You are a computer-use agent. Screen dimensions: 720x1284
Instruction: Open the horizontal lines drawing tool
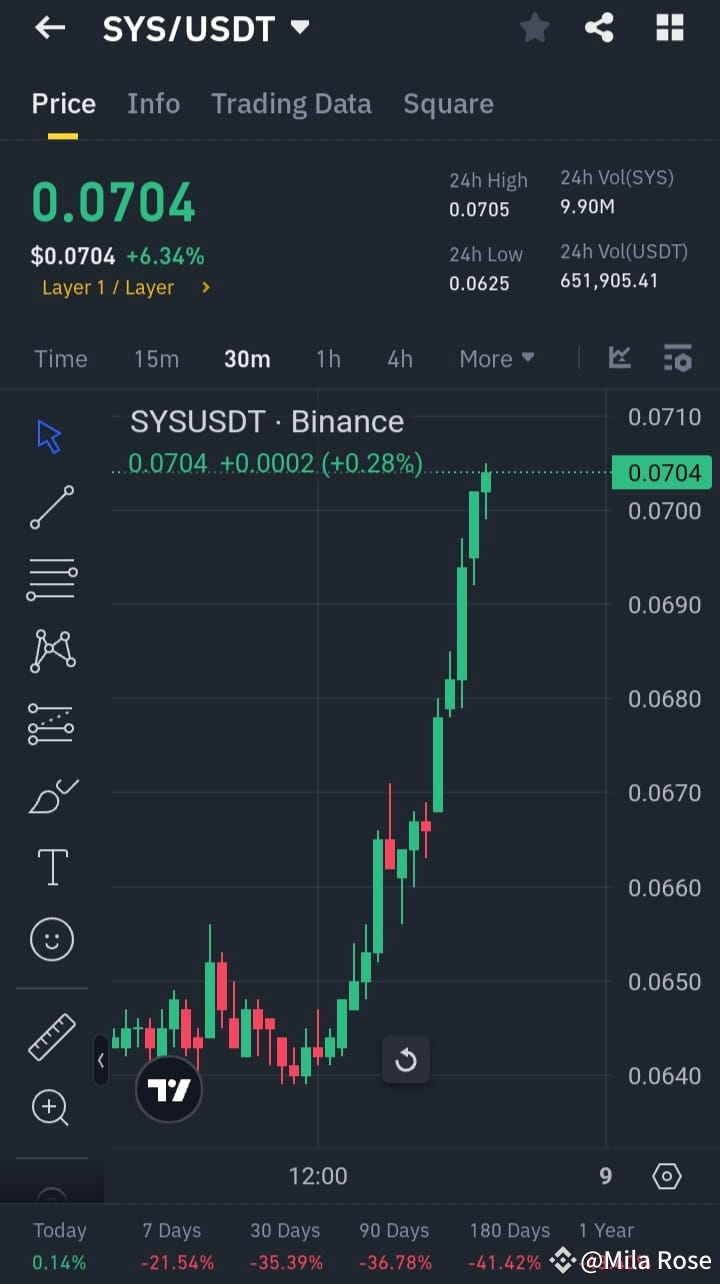click(x=51, y=578)
